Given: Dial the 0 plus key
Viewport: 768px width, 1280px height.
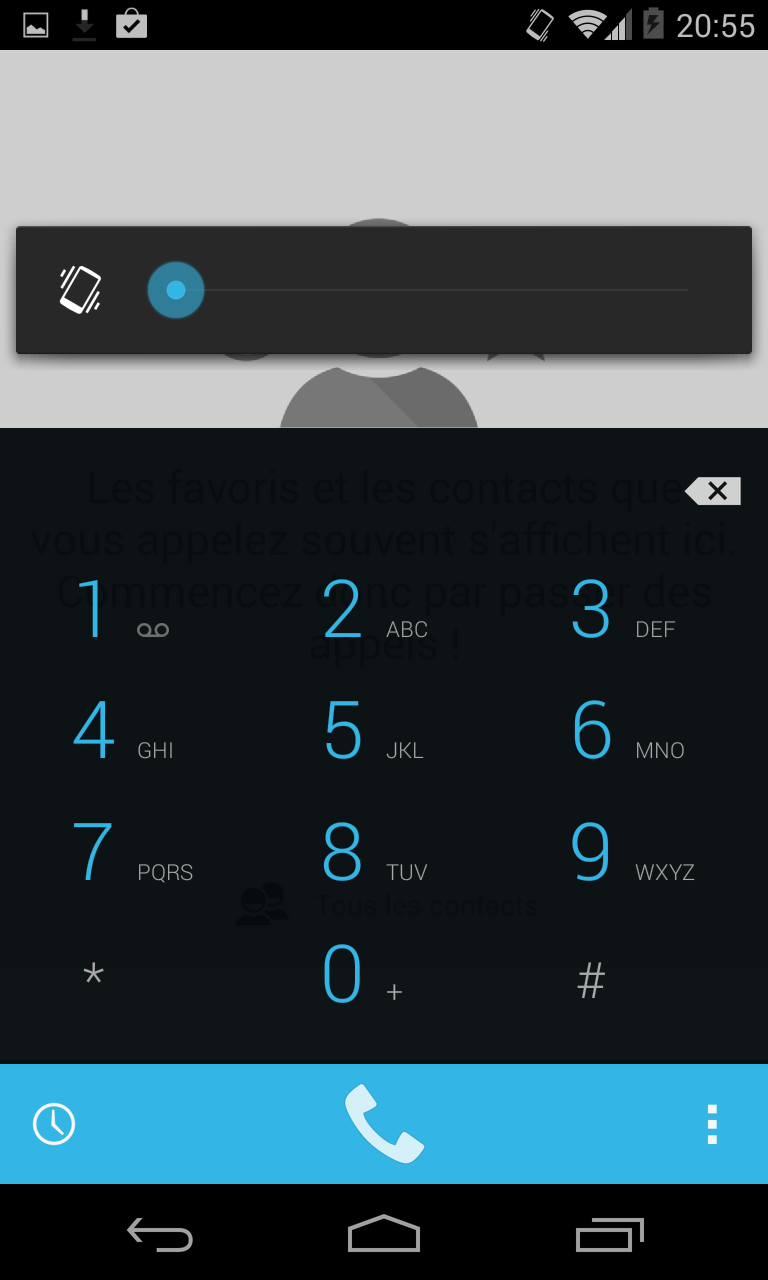Looking at the screenshot, I should click(x=360, y=975).
